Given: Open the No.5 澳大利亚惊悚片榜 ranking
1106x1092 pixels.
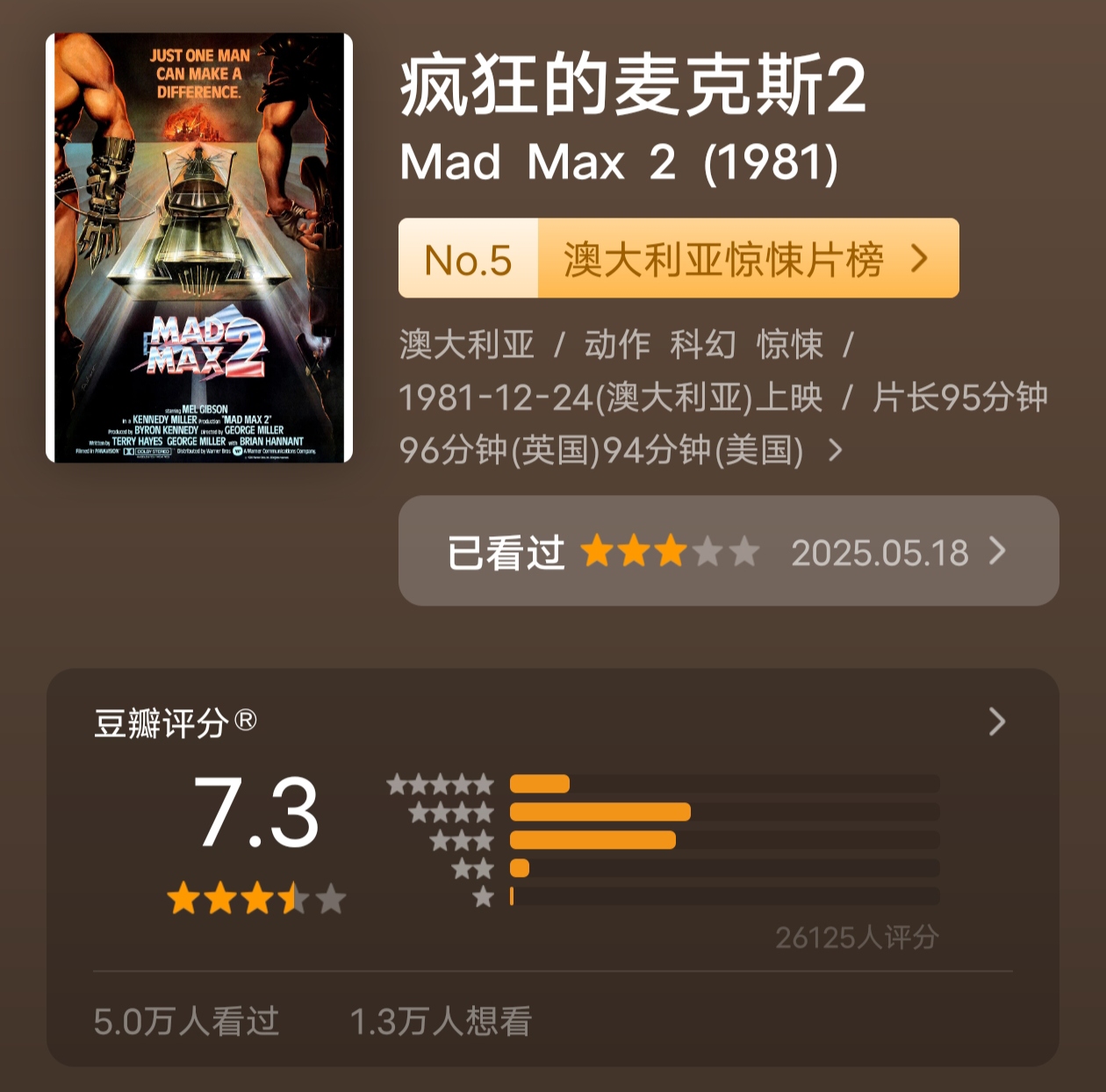Looking at the screenshot, I should coord(678,259).
